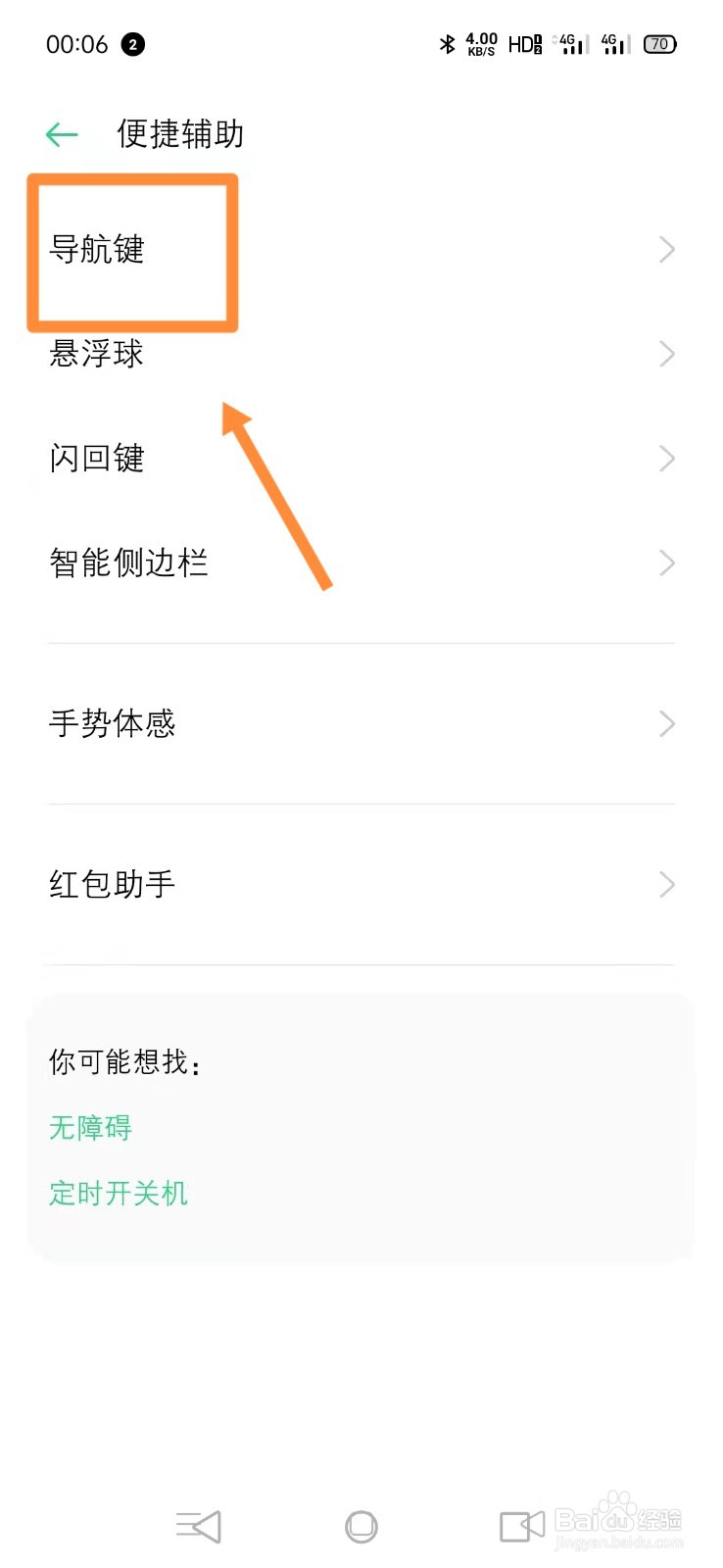Tap the network speed indicator showing 4.00 KB/S
Viewport: 723px width, 1568px height.
coord(480,43)
